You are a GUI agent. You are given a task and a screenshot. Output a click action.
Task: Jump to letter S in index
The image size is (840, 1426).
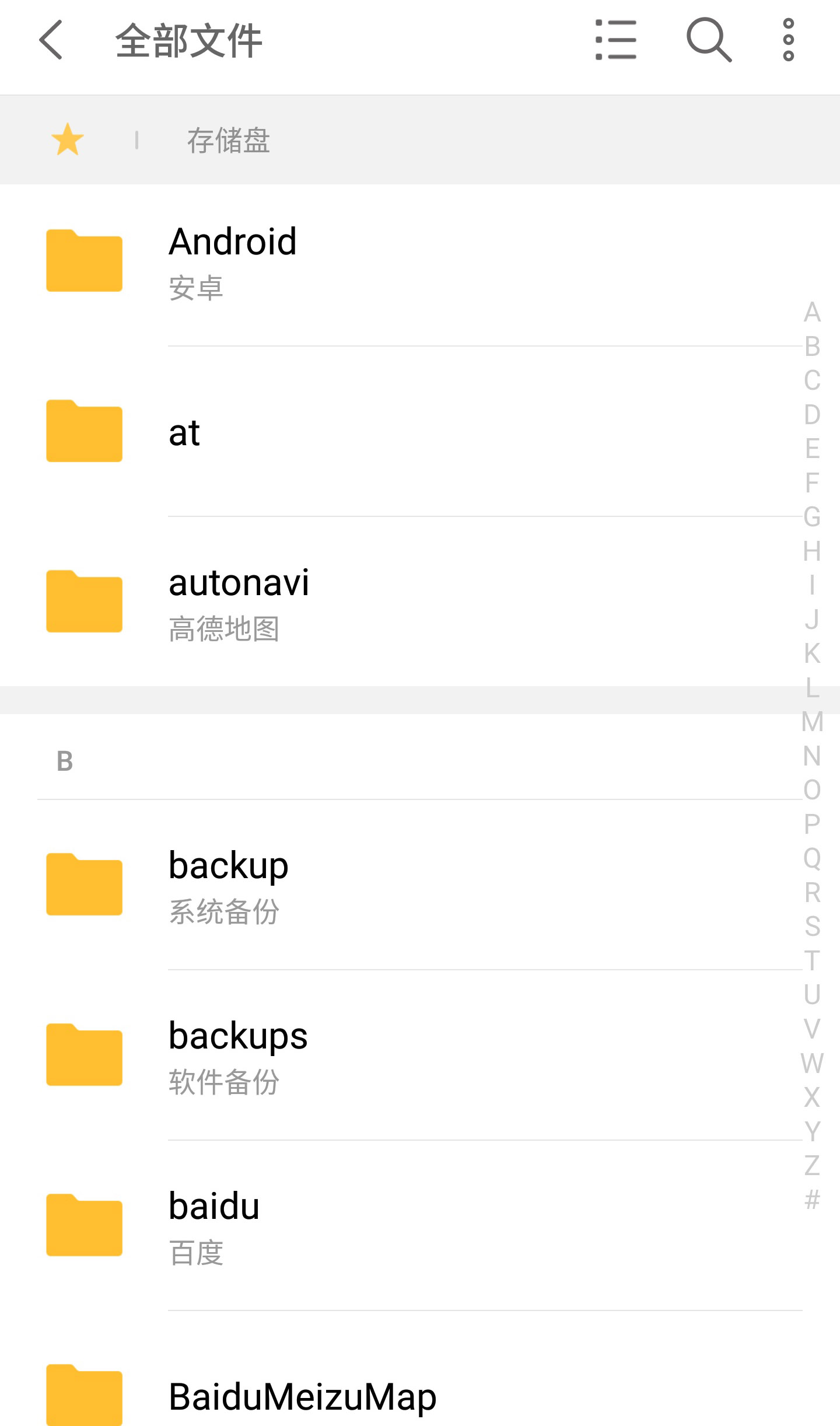[x=812, y=927]
